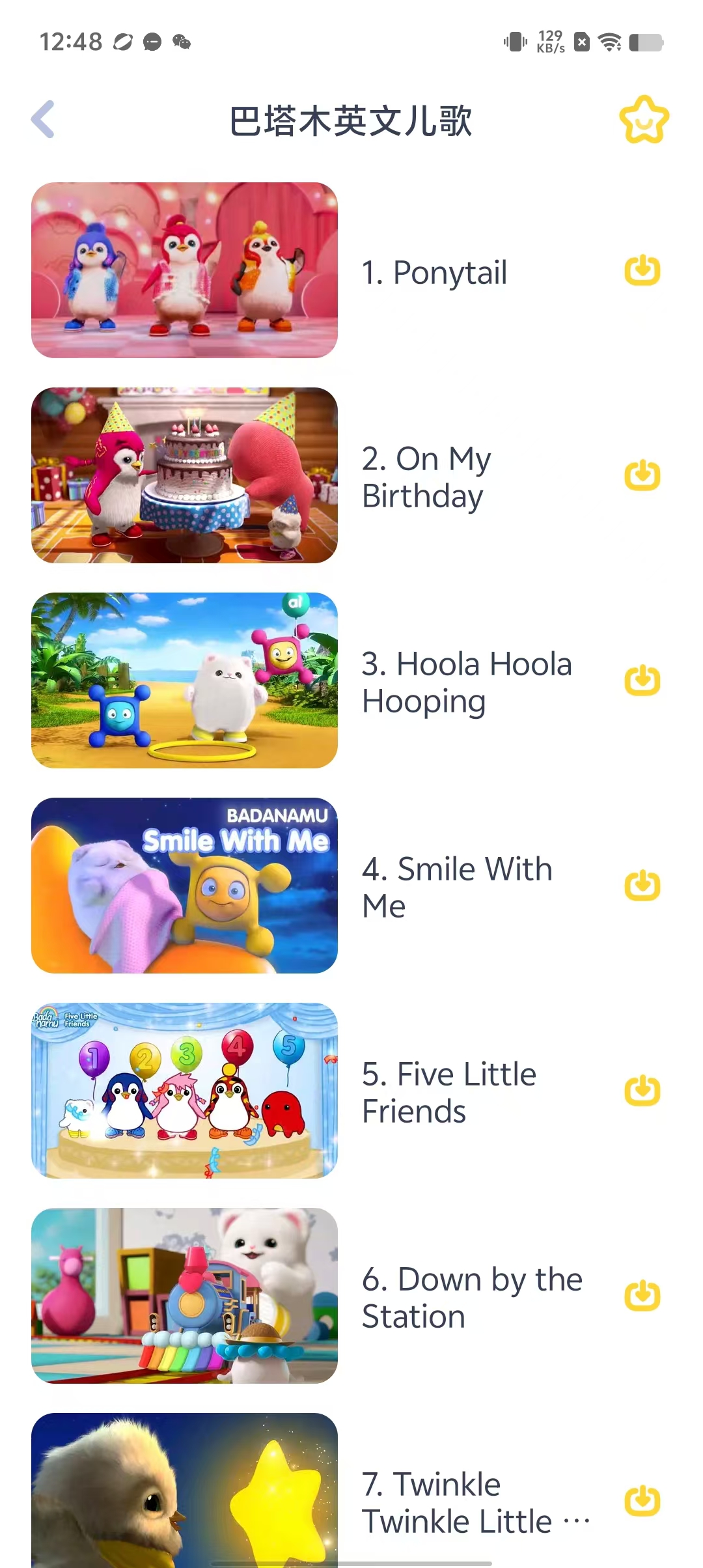Viewport: 703px width, 1568px height.
Task: Download Smile With Me
Action: point(642,886)
